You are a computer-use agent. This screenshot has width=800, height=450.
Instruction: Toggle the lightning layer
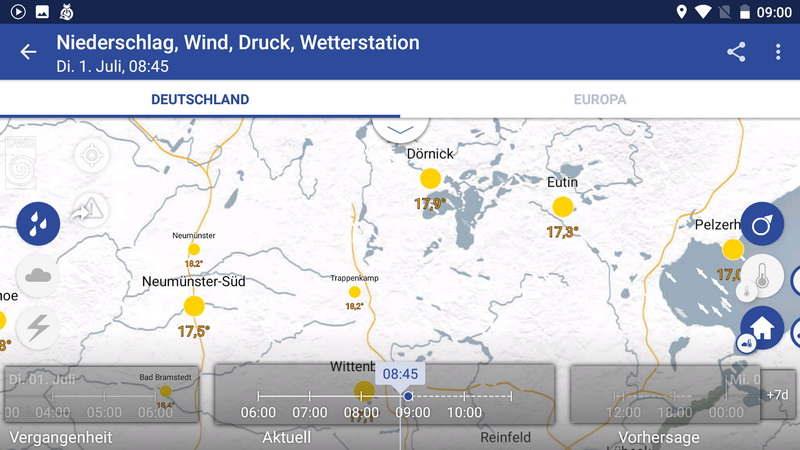[x=38, y=327]
